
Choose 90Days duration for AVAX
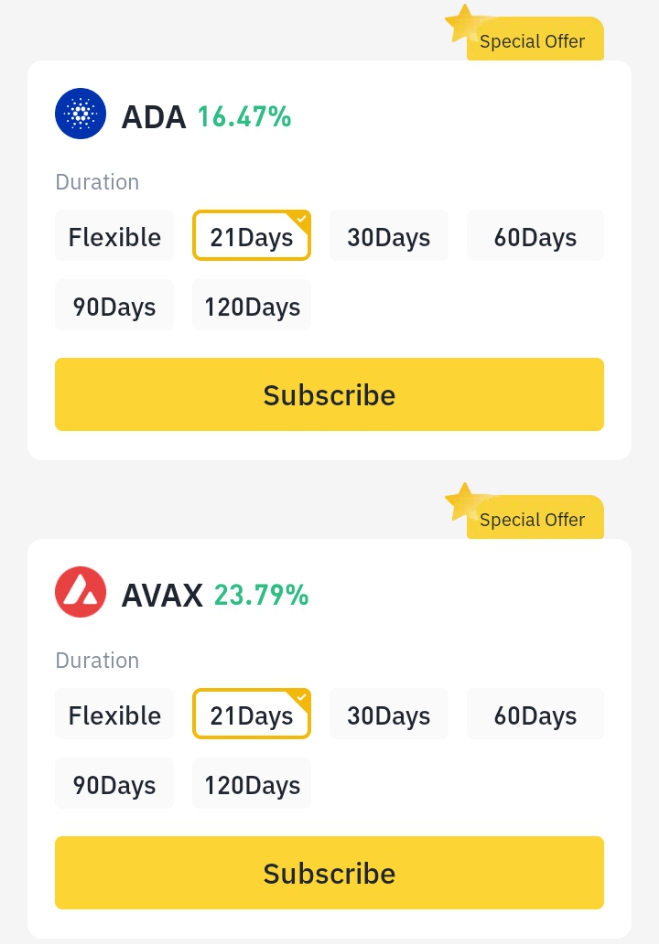click(x=114, y=784)
